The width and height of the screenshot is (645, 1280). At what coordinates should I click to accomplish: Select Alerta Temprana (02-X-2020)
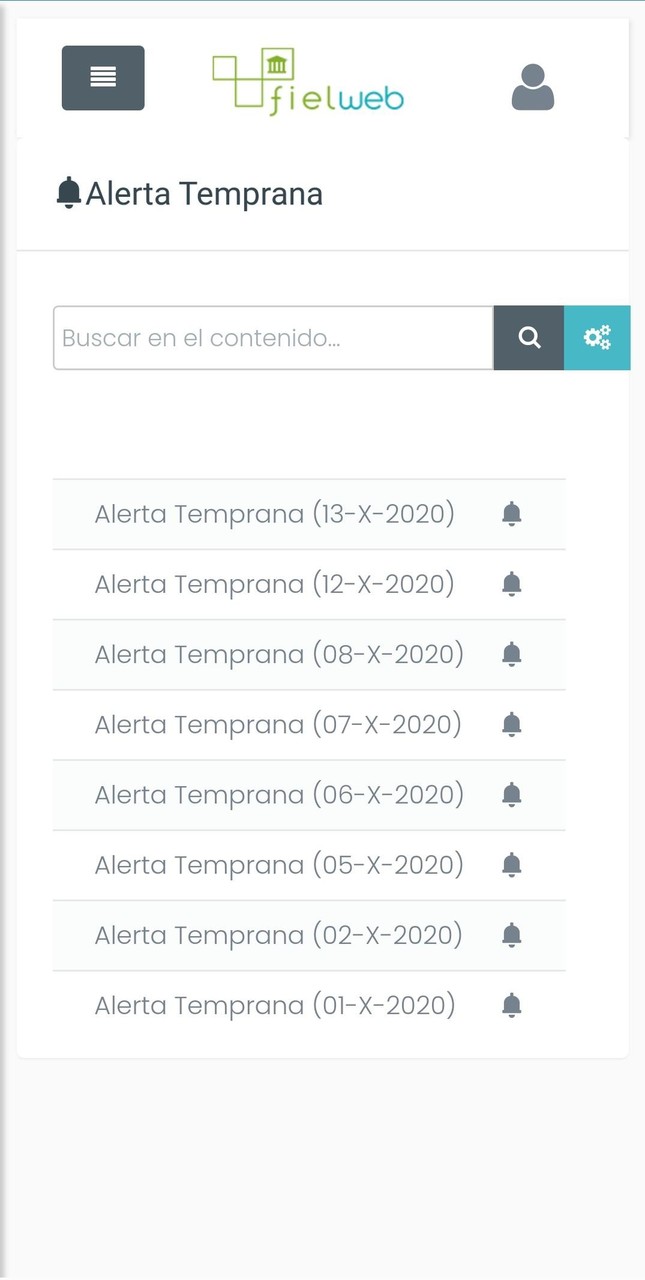278,935
